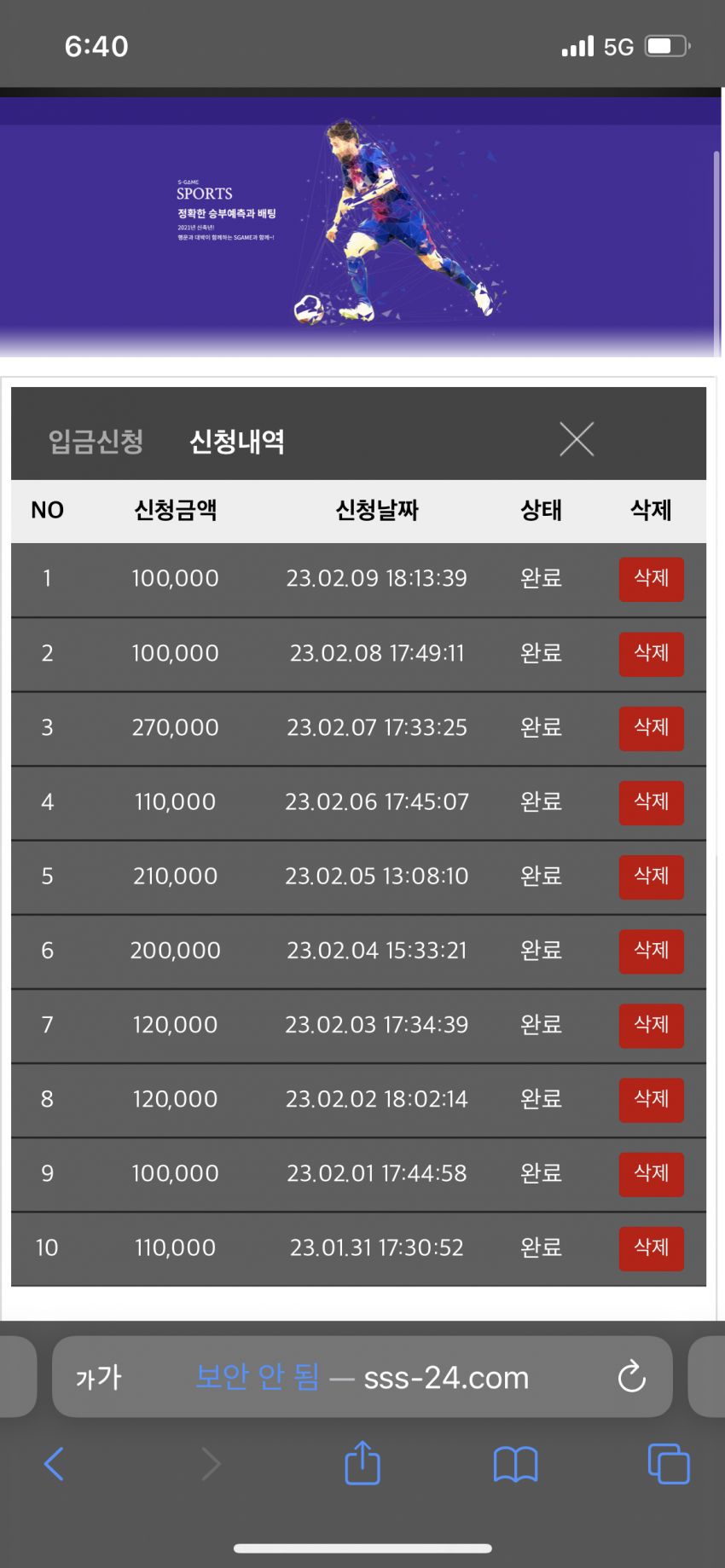Delete the 23.02.03 17:34:39 entry

[651, 1025]
